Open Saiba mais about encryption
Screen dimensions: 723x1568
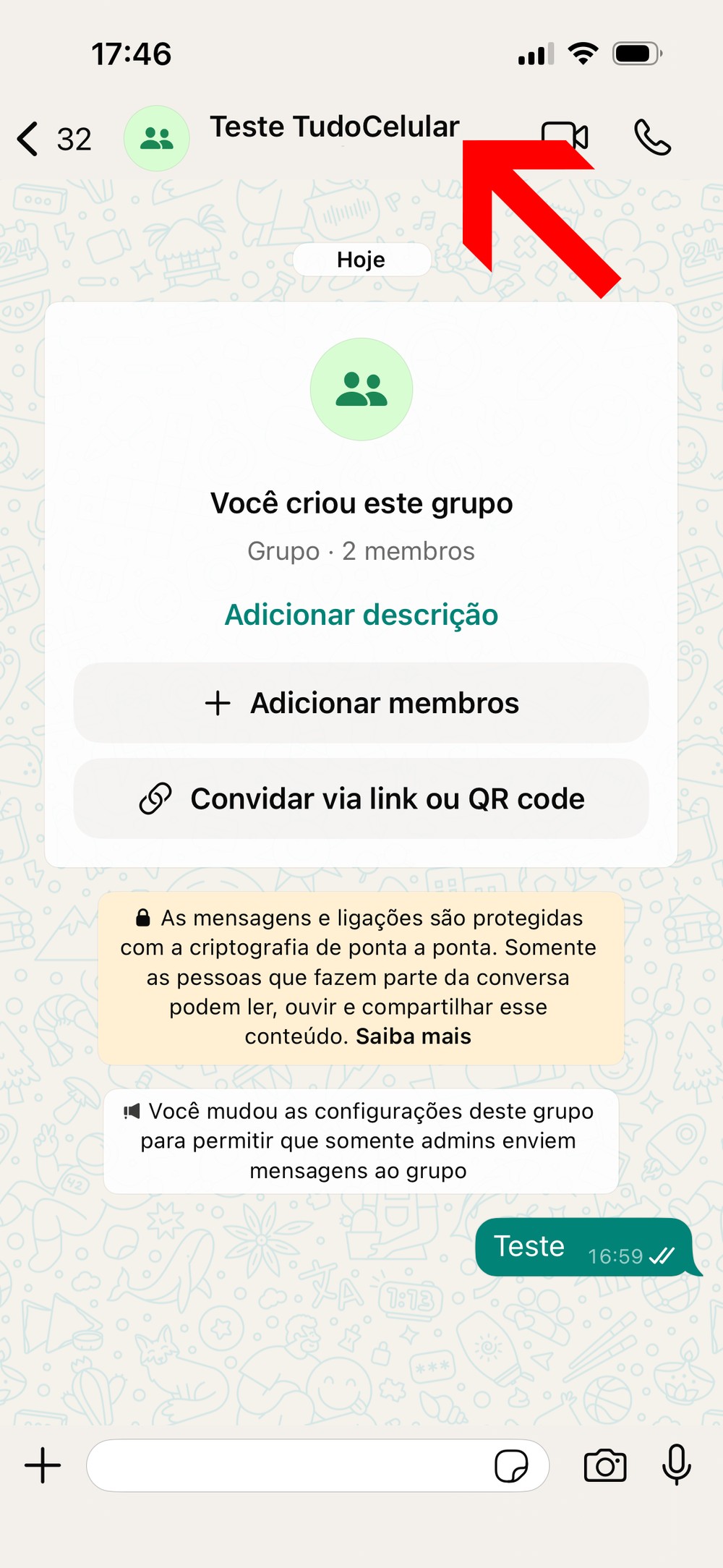click(414, 1036)
